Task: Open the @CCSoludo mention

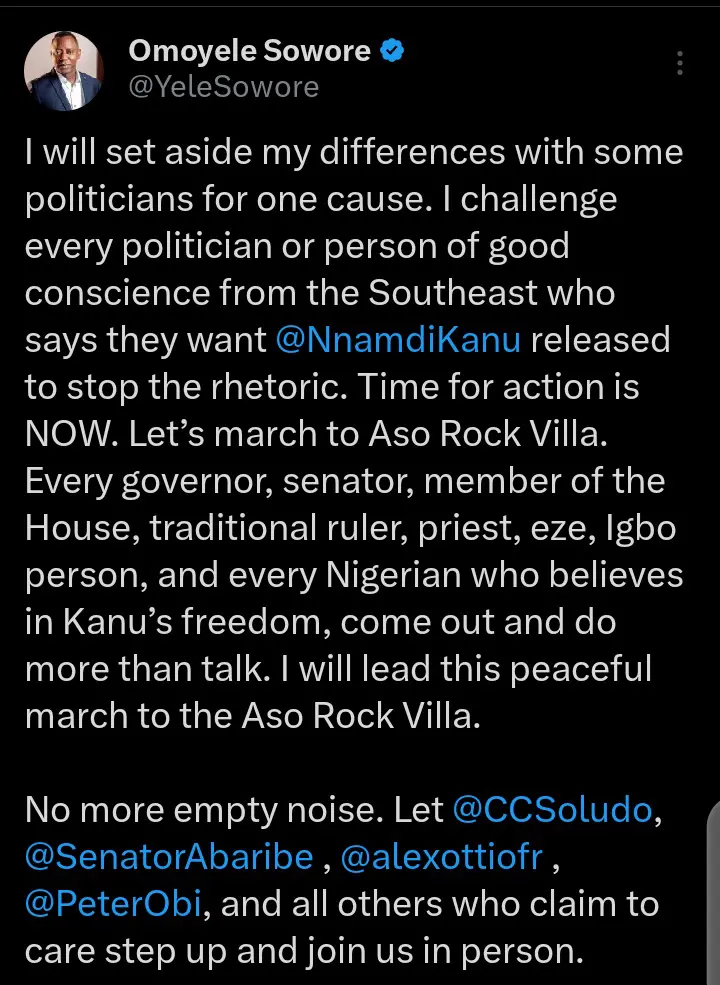Action: [551, 810]
